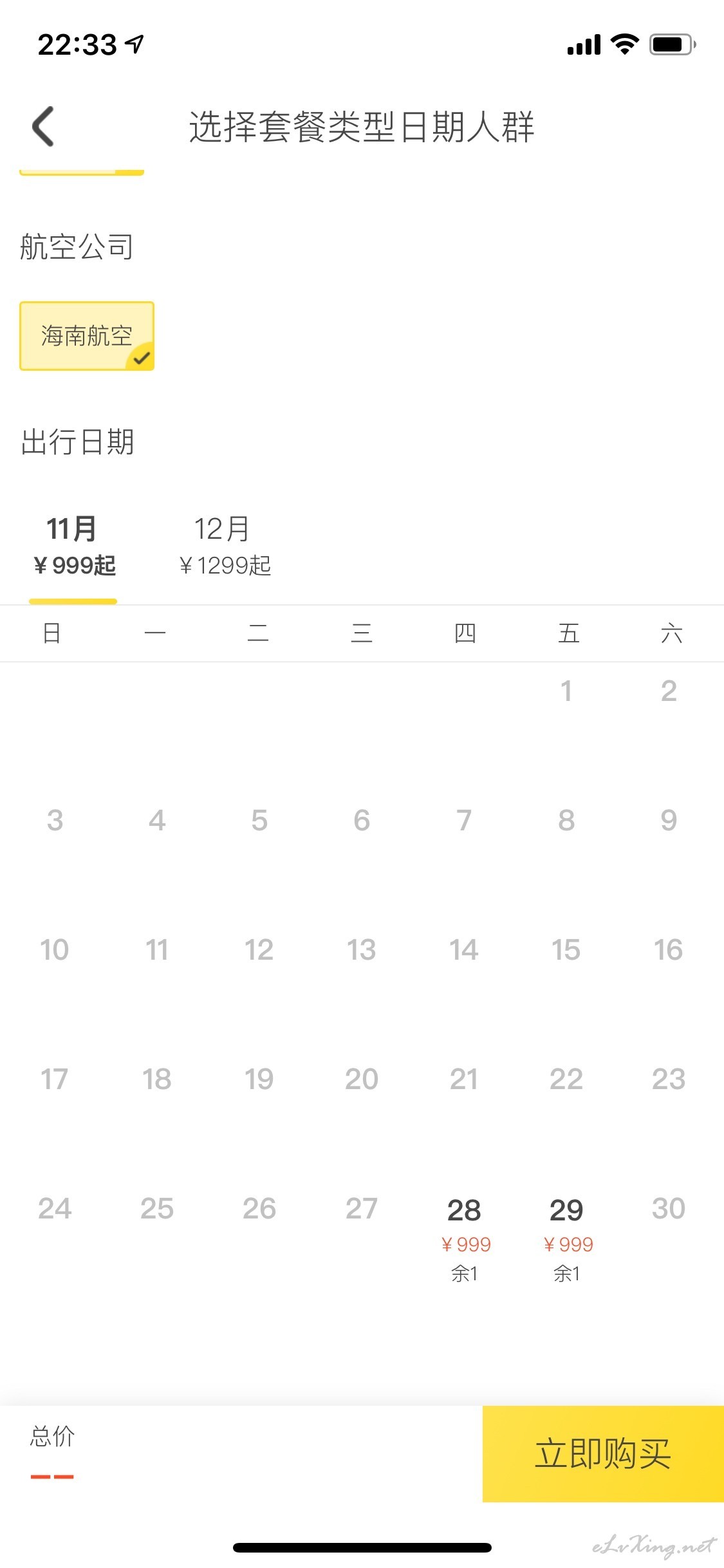Tap the 立即购买 buy now button
Screen dimensions: 724x1568
603,1453
